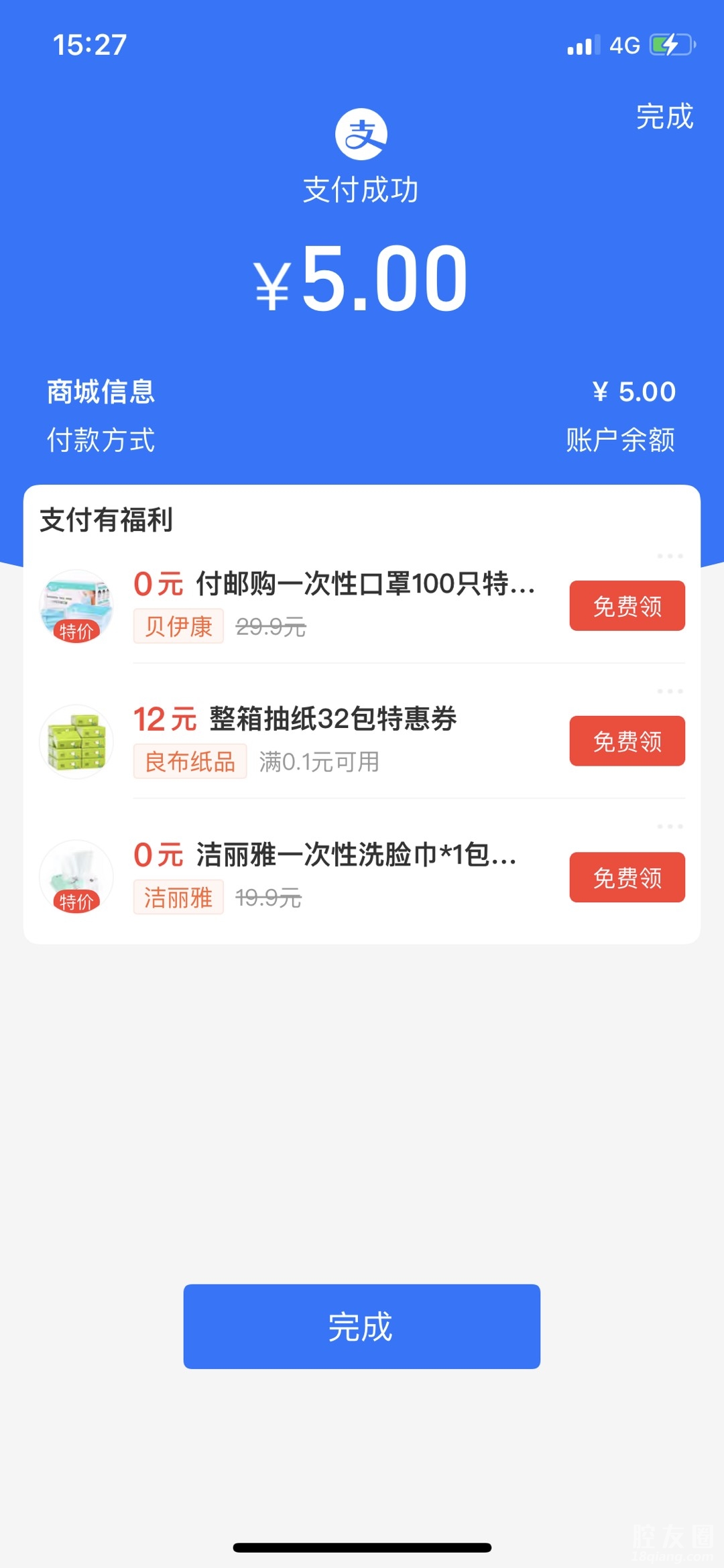Claim the 良布纸品 tissue coupon
This screenshot has width=724, height=1568.
pos(627,741)
